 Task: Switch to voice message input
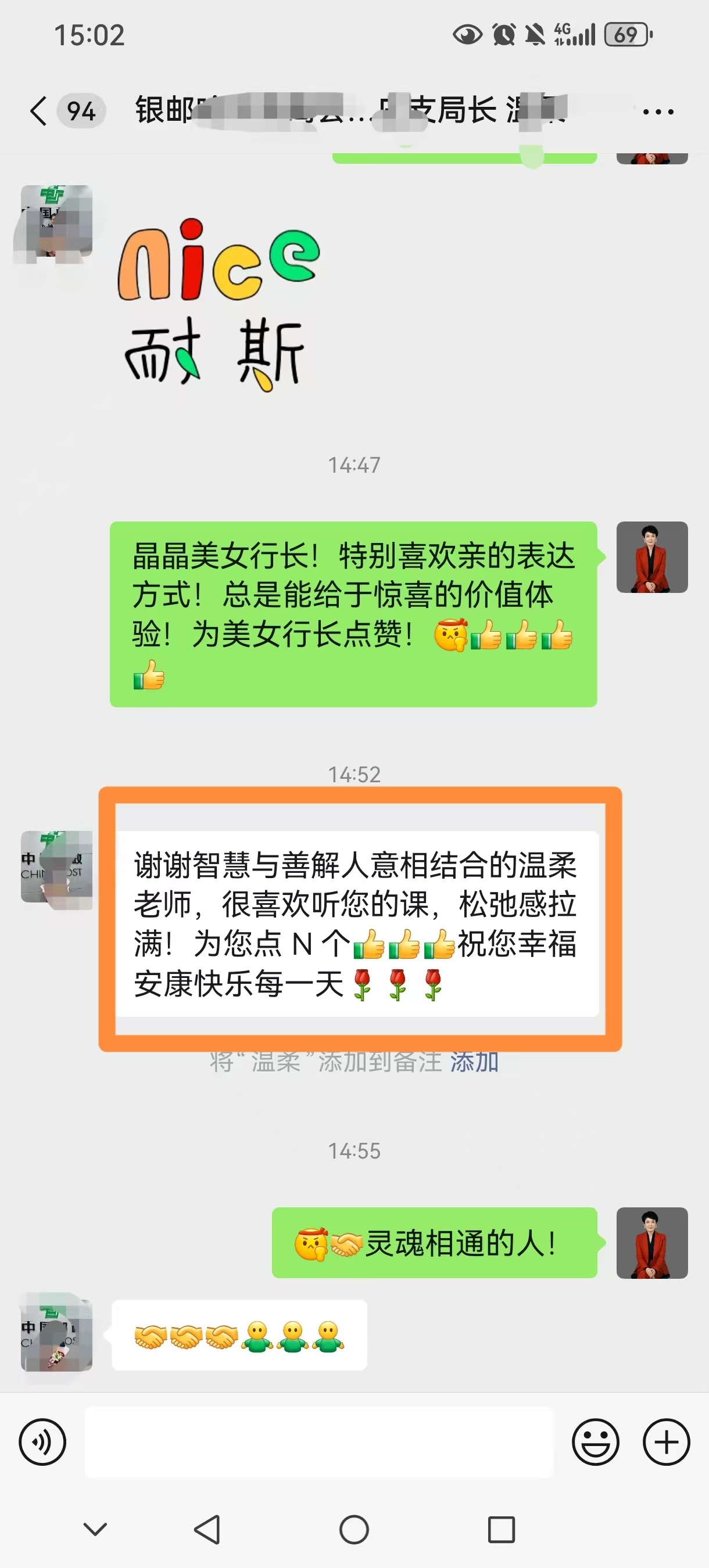(x=42, y=1441)
